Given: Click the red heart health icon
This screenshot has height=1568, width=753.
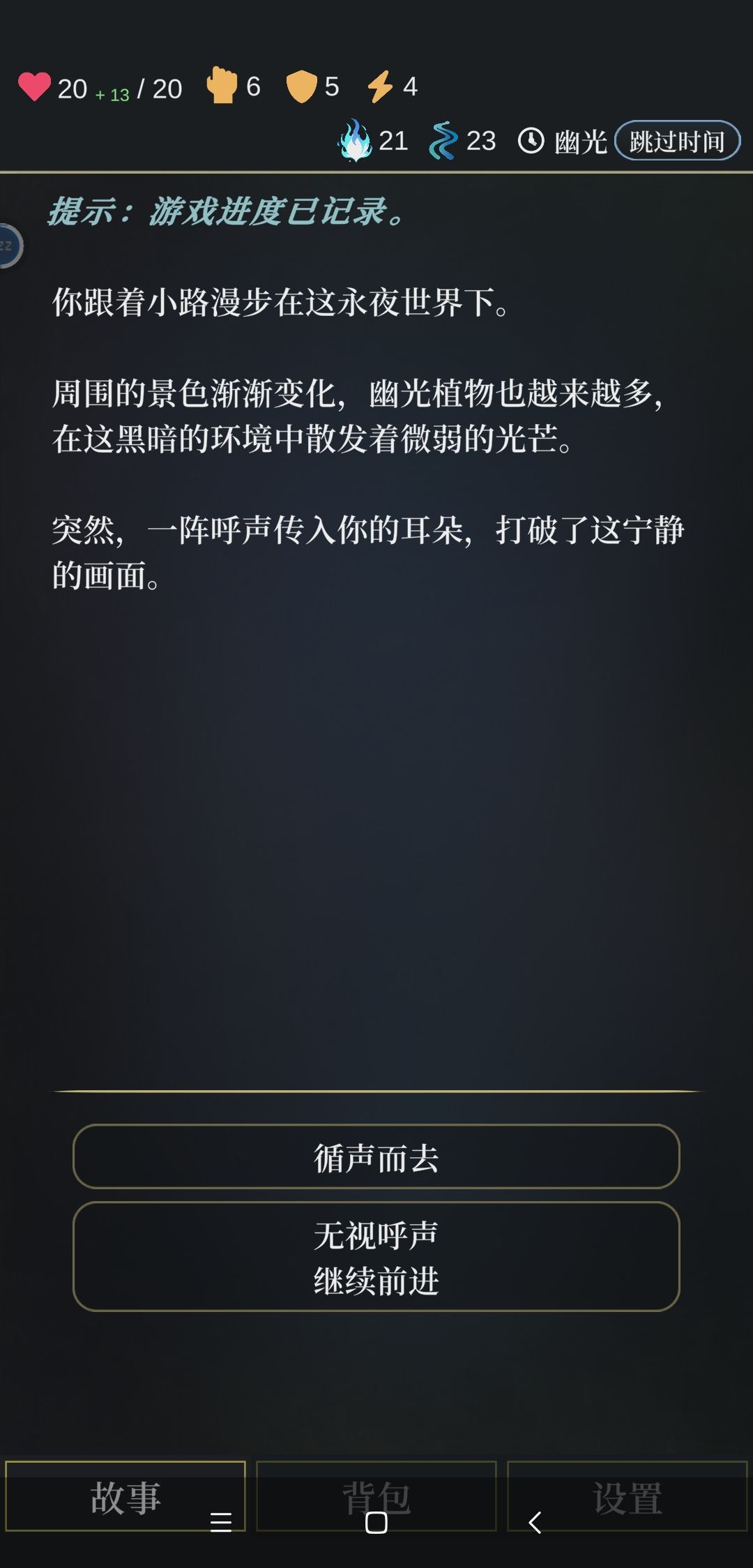Looking at the screenshot, I should pyautogui.click(x=33, y=85).
